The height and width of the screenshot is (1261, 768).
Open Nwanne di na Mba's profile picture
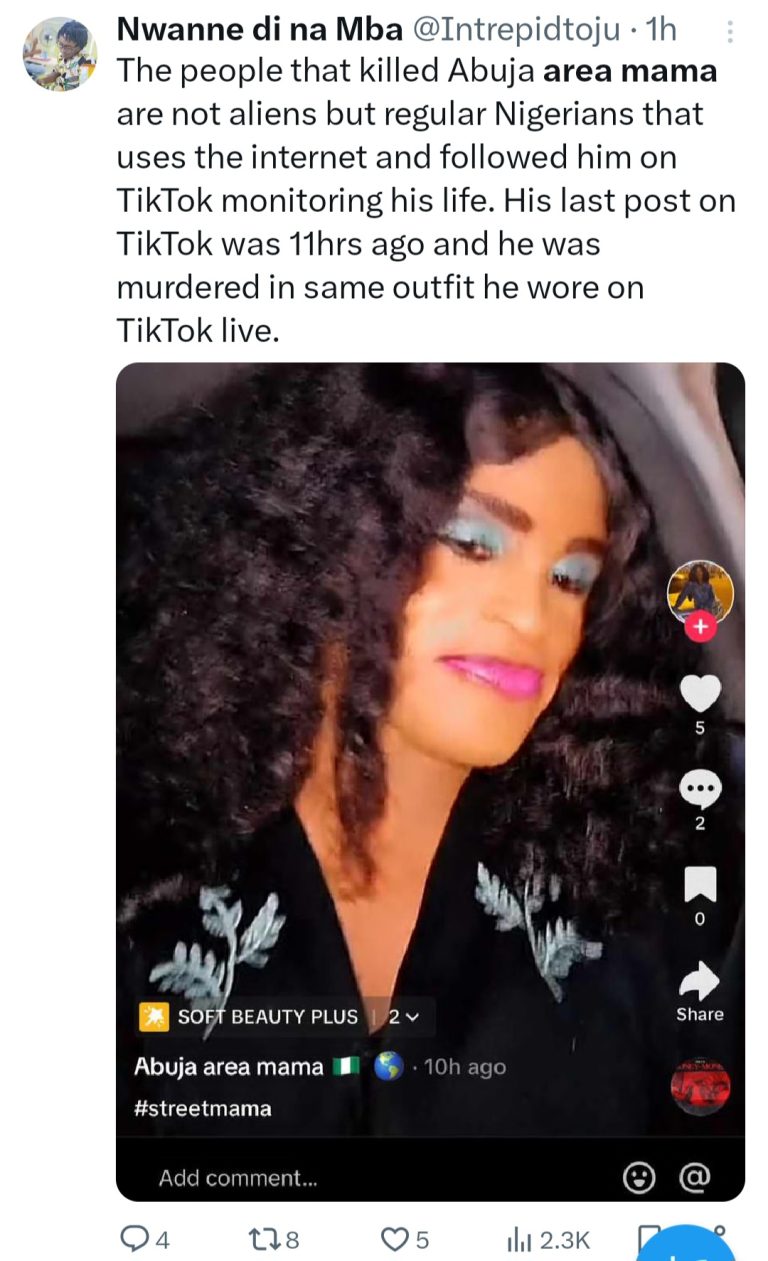click(x=60, y=54)
